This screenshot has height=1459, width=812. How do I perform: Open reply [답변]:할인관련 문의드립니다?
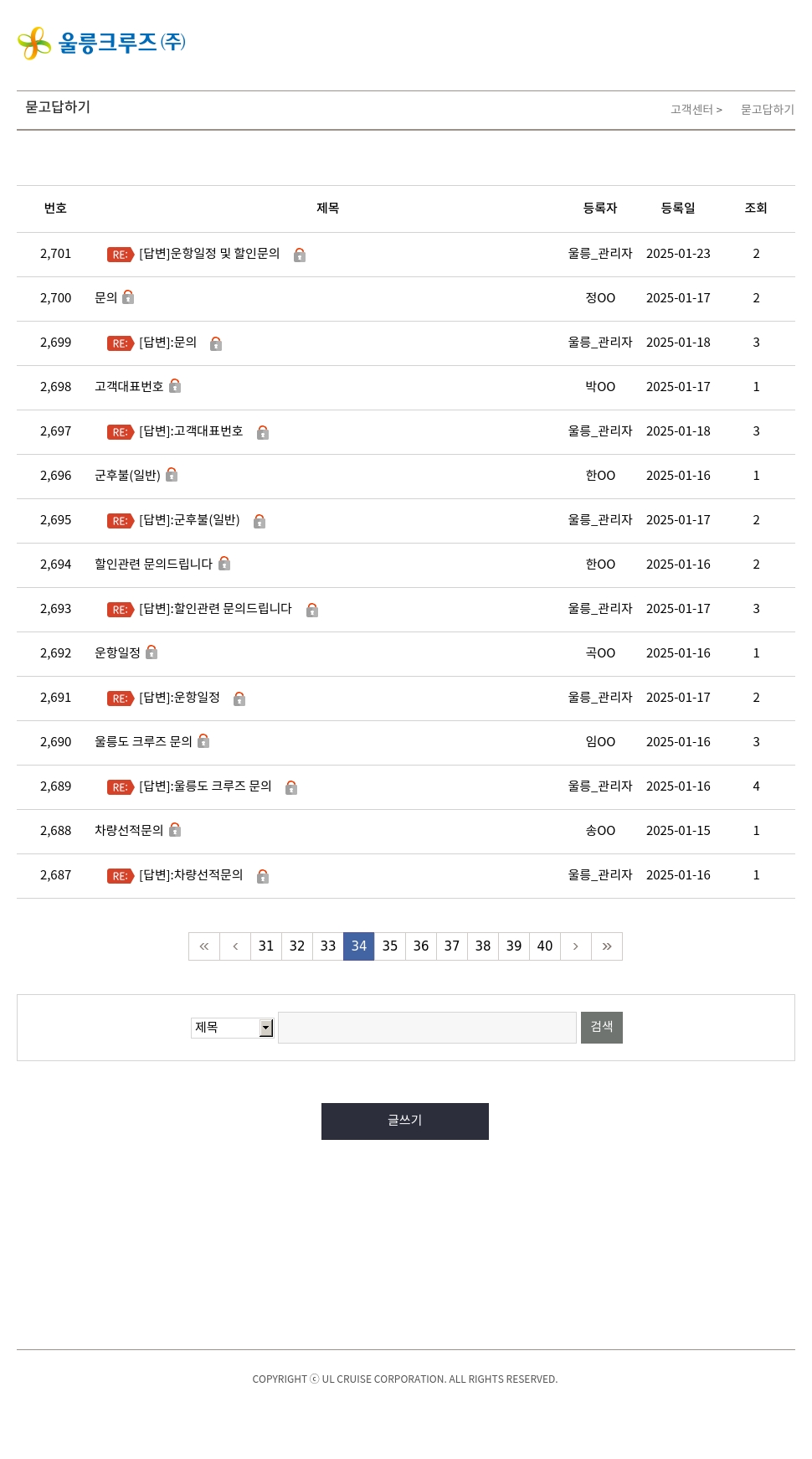[x=215, y=609]
